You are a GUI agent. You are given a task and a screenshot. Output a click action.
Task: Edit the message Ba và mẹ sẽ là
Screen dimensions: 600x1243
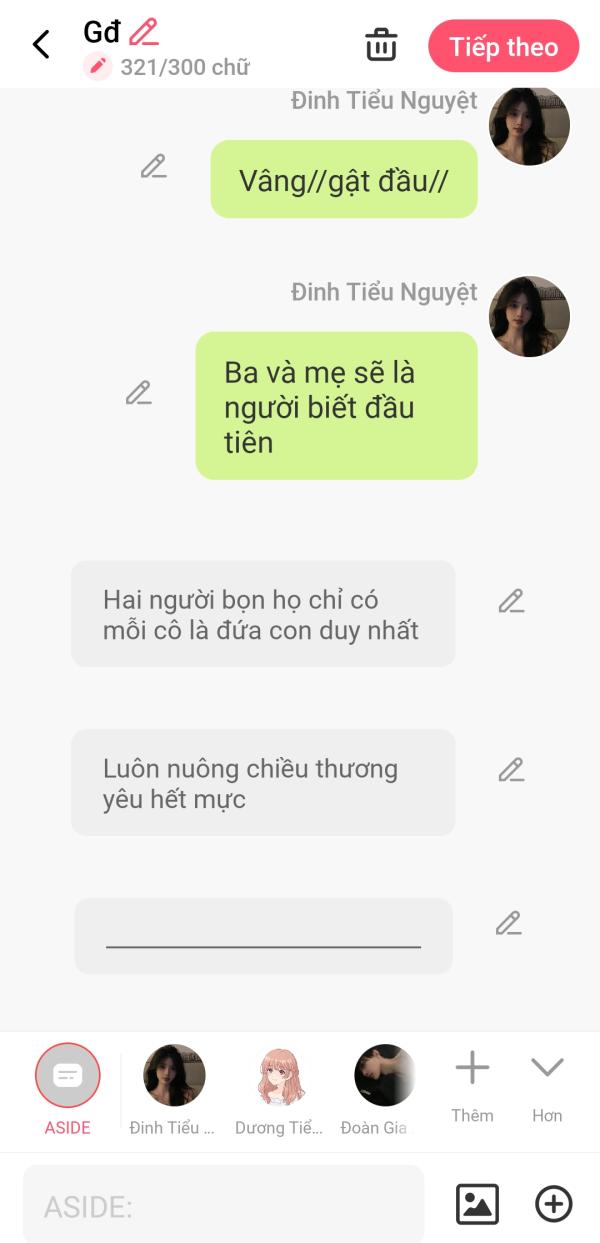pos(139,393)
